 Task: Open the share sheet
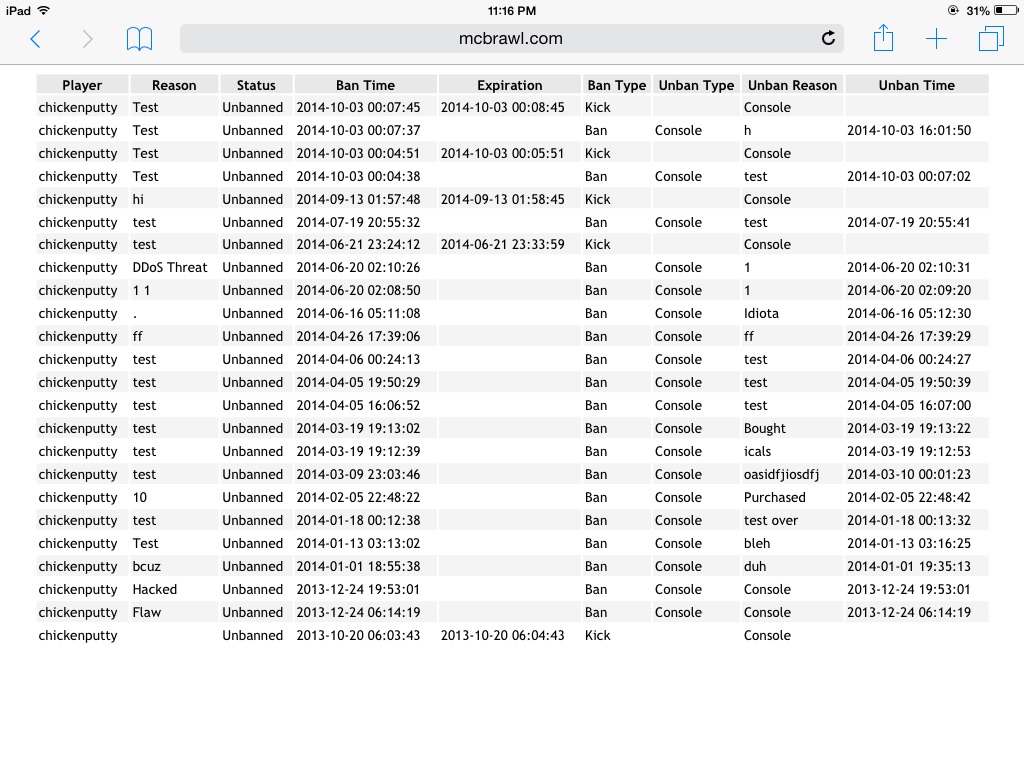[883, 38]
